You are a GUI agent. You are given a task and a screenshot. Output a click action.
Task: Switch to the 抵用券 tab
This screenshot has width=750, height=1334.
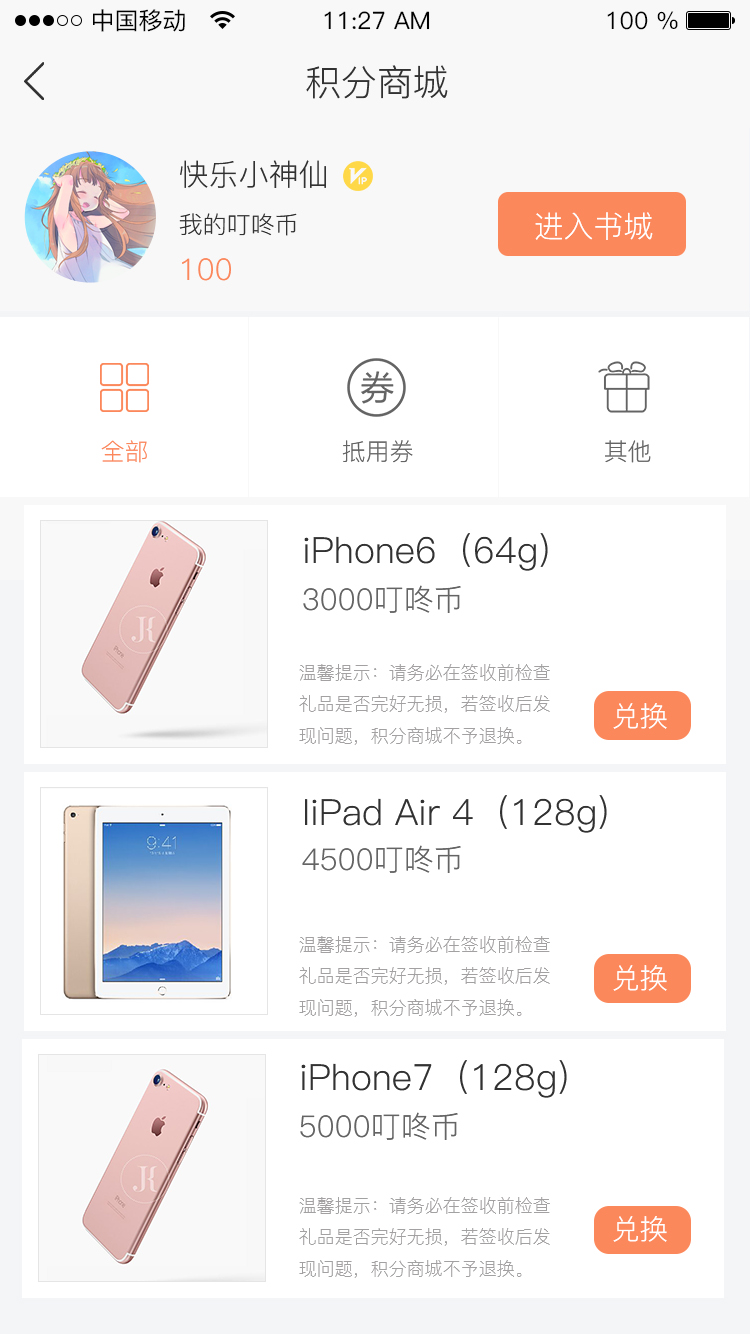[x=374, y=407]
